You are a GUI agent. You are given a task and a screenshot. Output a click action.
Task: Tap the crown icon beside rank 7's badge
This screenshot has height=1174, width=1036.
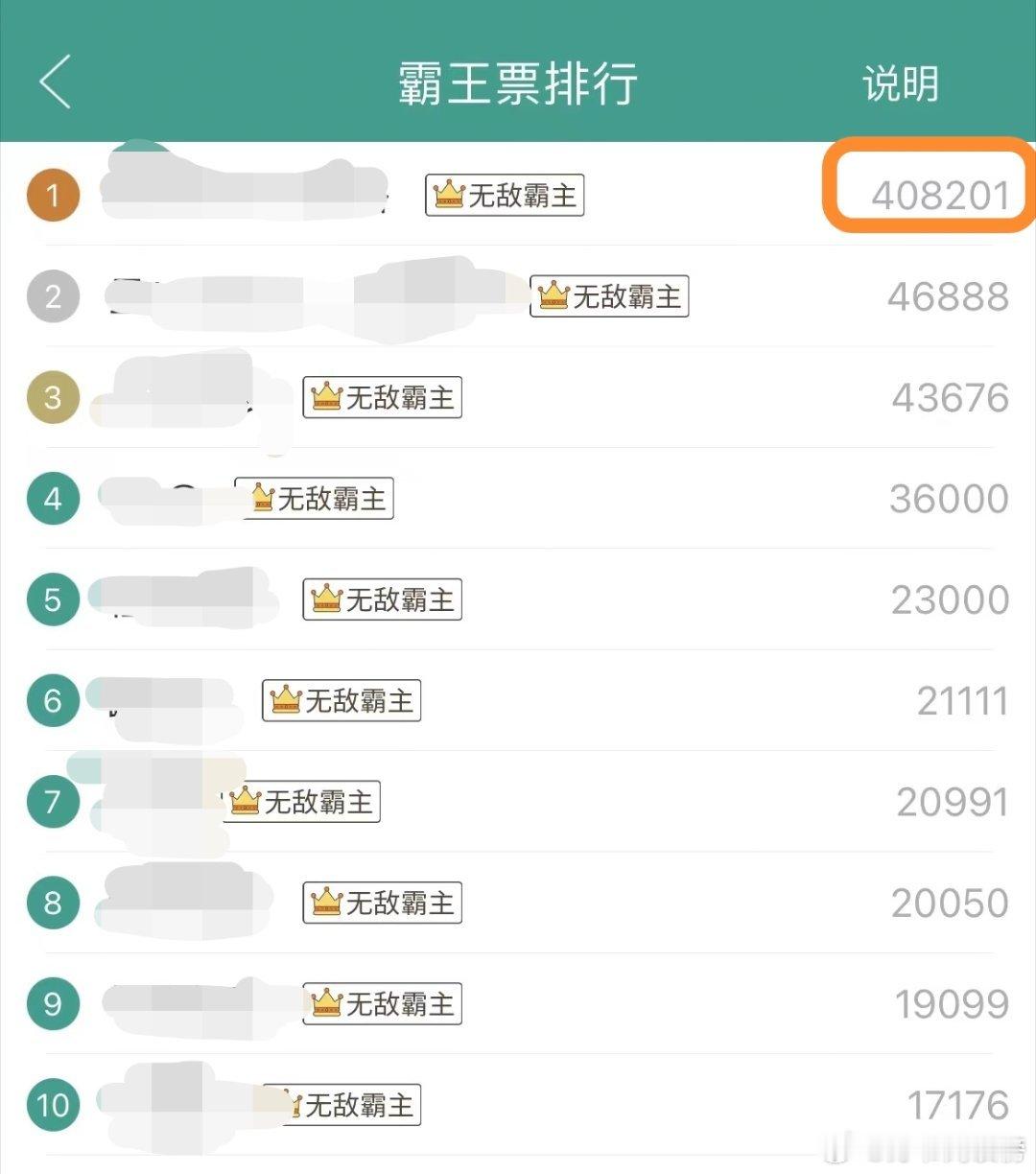246,802
